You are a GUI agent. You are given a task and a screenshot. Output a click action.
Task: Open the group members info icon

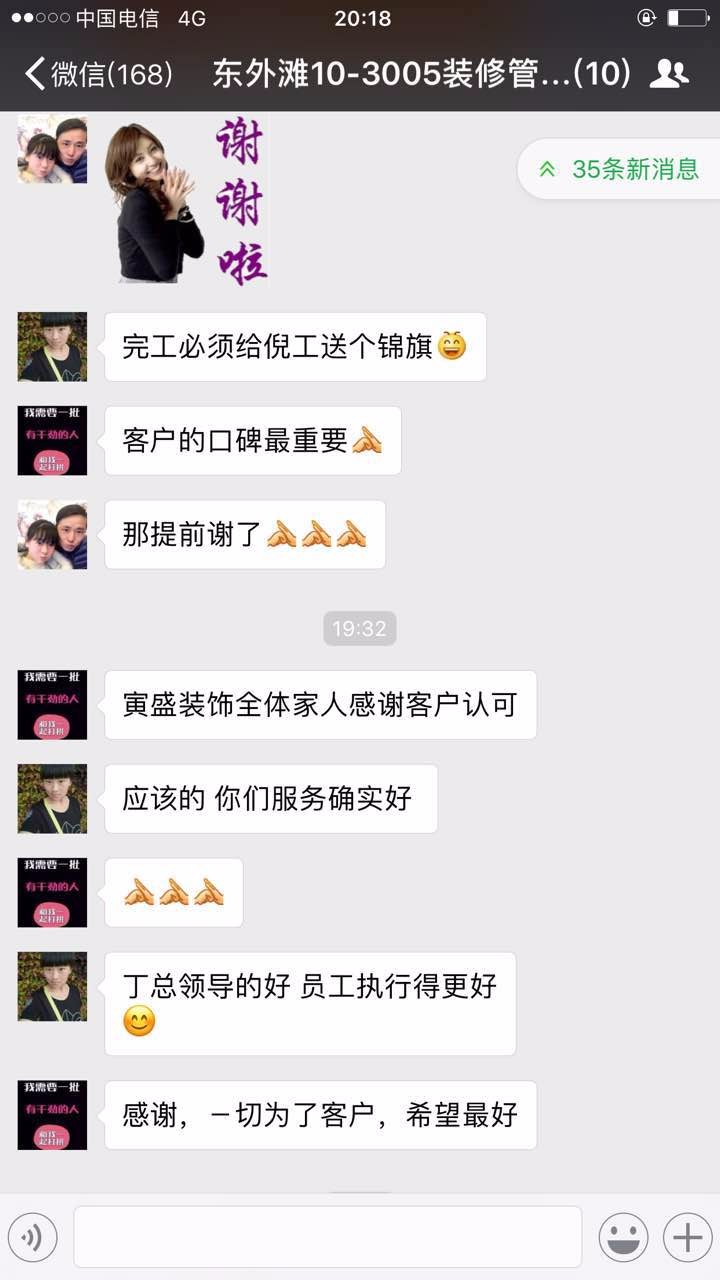pyautogui.click(x=668, y=74)
